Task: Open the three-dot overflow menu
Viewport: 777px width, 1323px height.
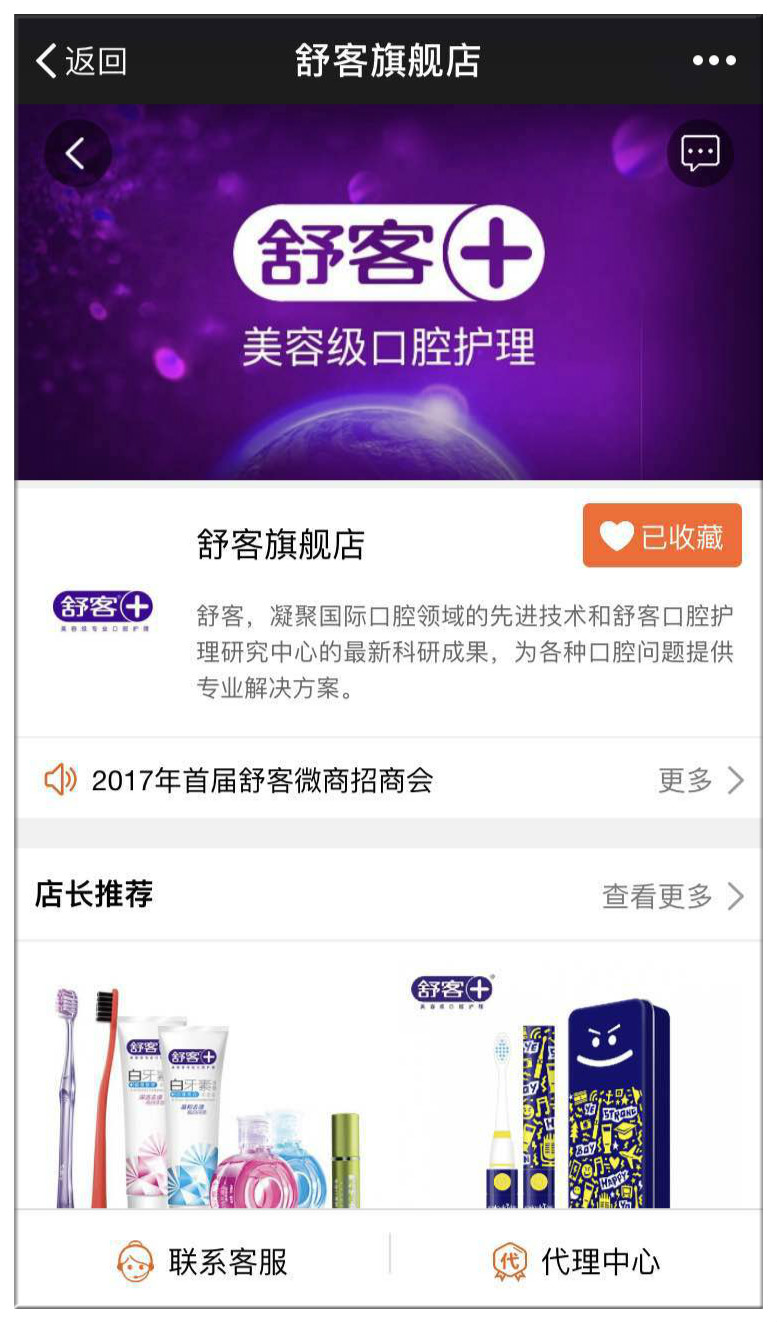Action: click(714, 62)
